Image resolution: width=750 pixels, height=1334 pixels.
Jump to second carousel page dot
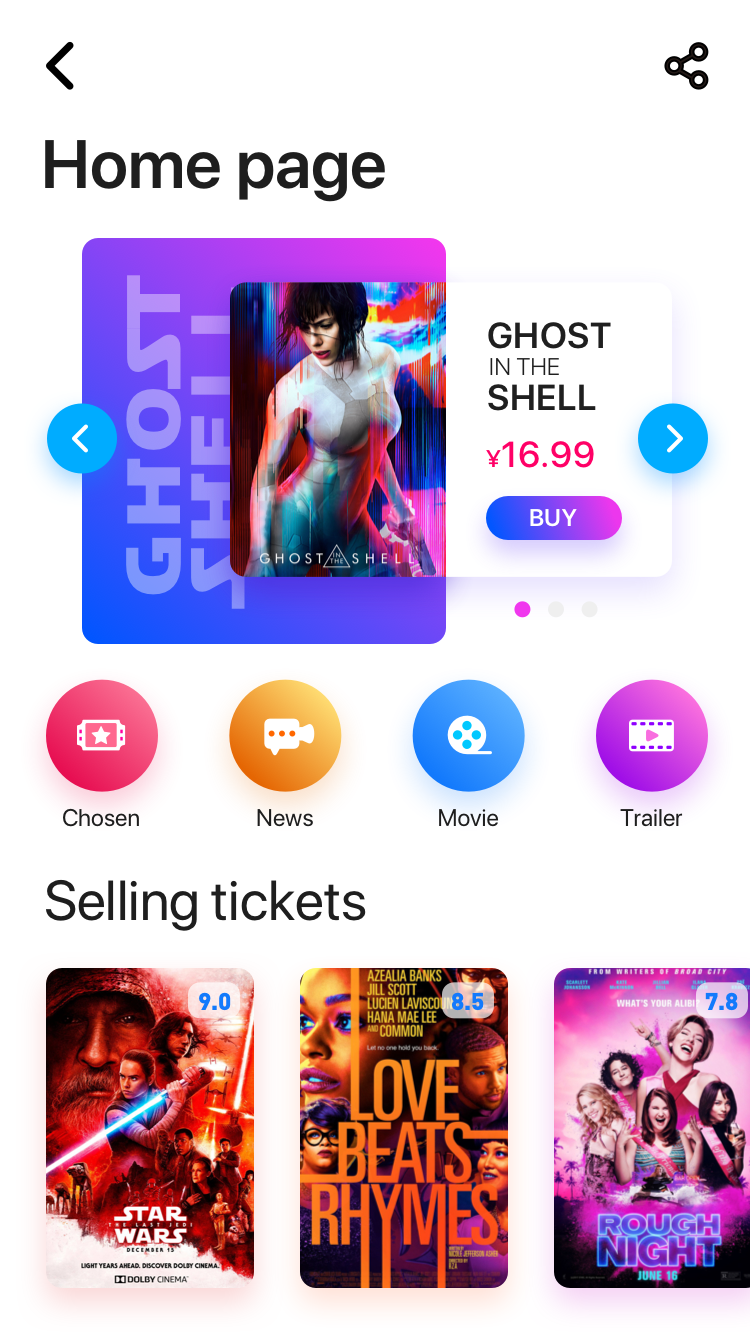[x=556, y=609]
